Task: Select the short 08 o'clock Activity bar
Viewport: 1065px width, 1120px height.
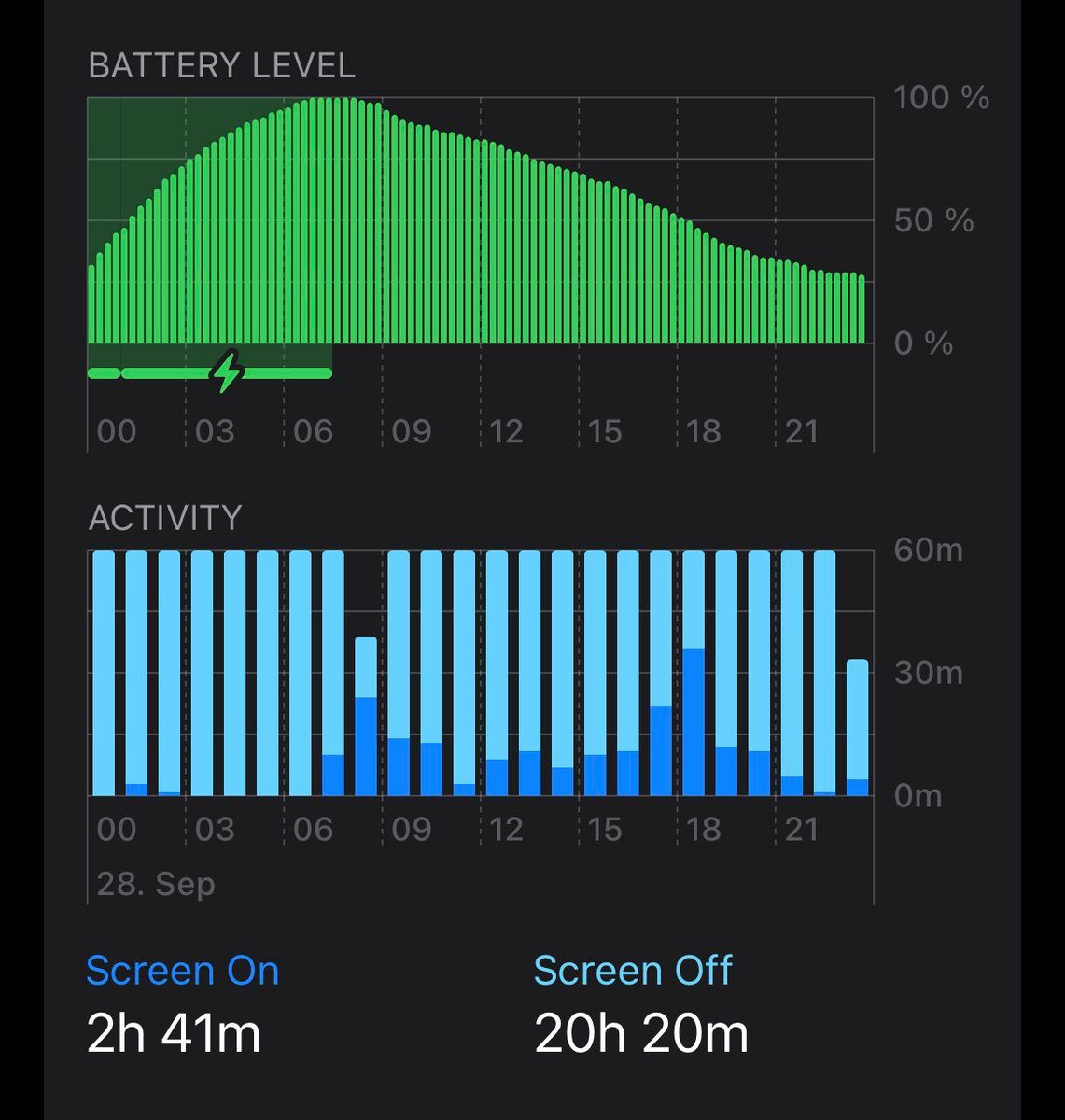Action: click(x=366, y=717)
